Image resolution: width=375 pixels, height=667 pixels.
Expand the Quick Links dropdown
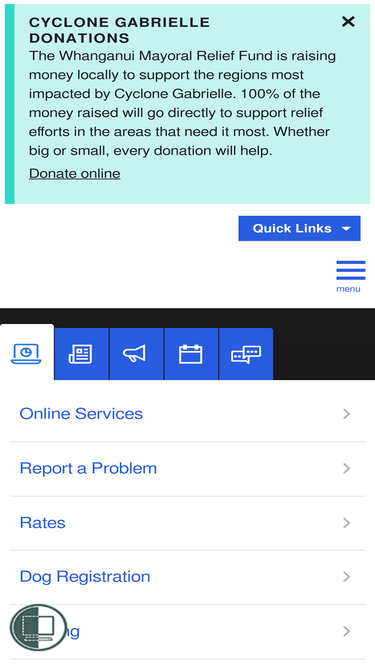(x=299, y=228)
